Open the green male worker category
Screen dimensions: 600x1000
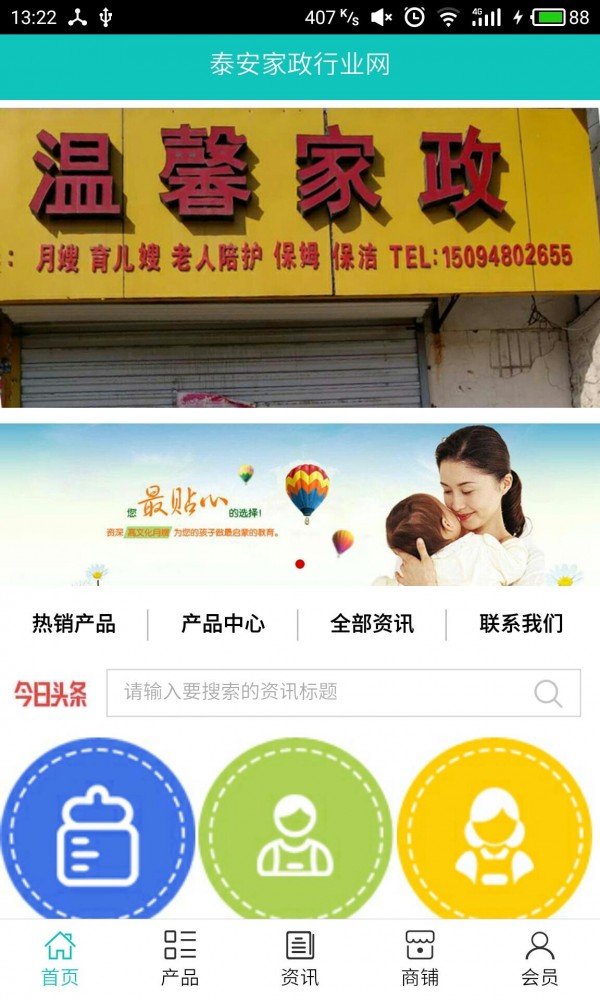click(x=295, y=832)
